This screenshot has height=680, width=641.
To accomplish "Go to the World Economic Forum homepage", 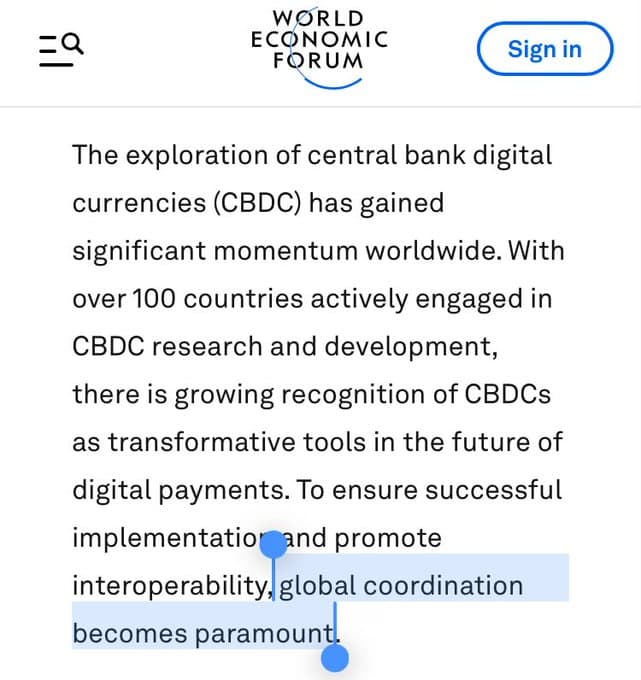I will [319, 40].
